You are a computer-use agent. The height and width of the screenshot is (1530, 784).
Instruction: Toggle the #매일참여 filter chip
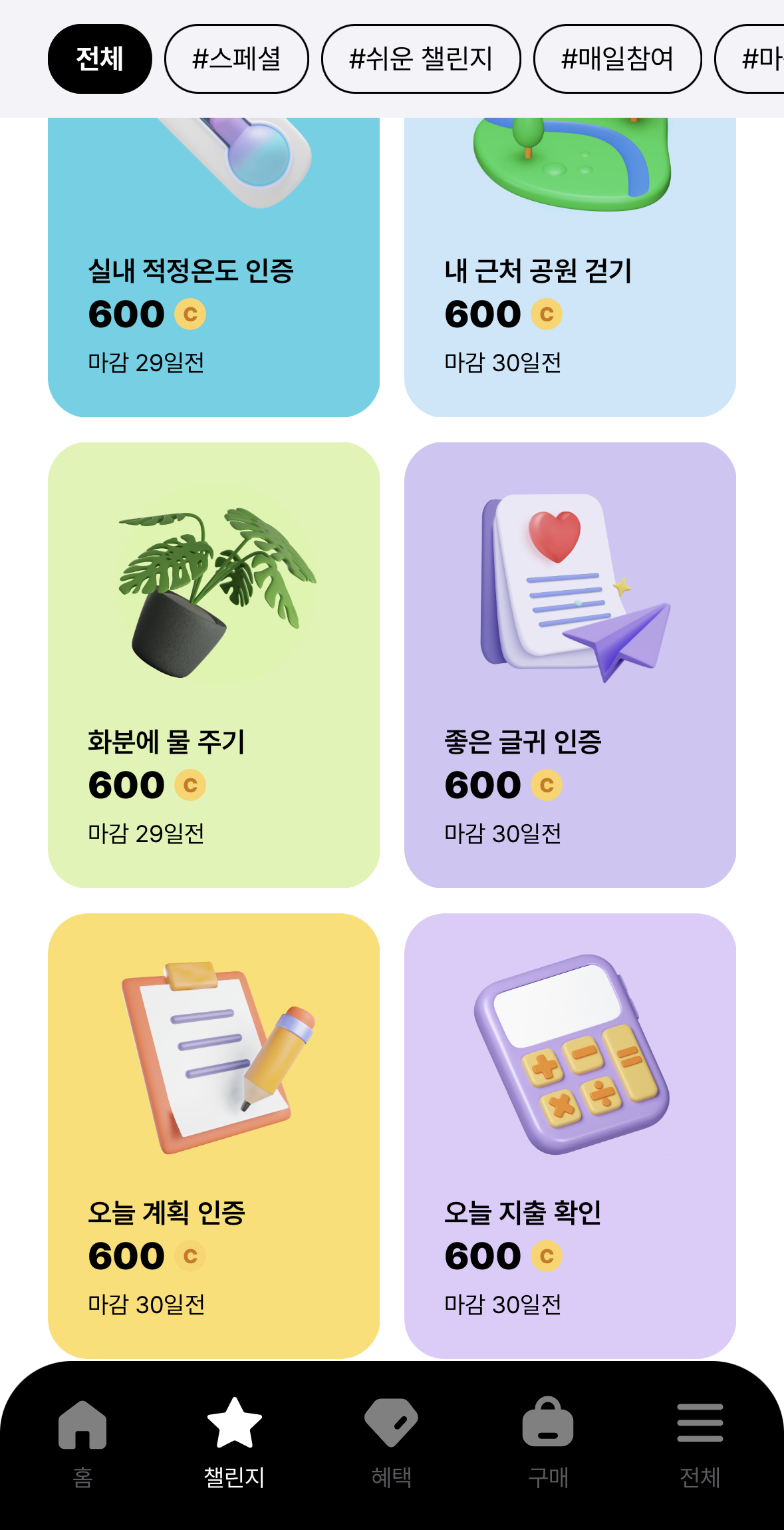click(x=617, y=59)
